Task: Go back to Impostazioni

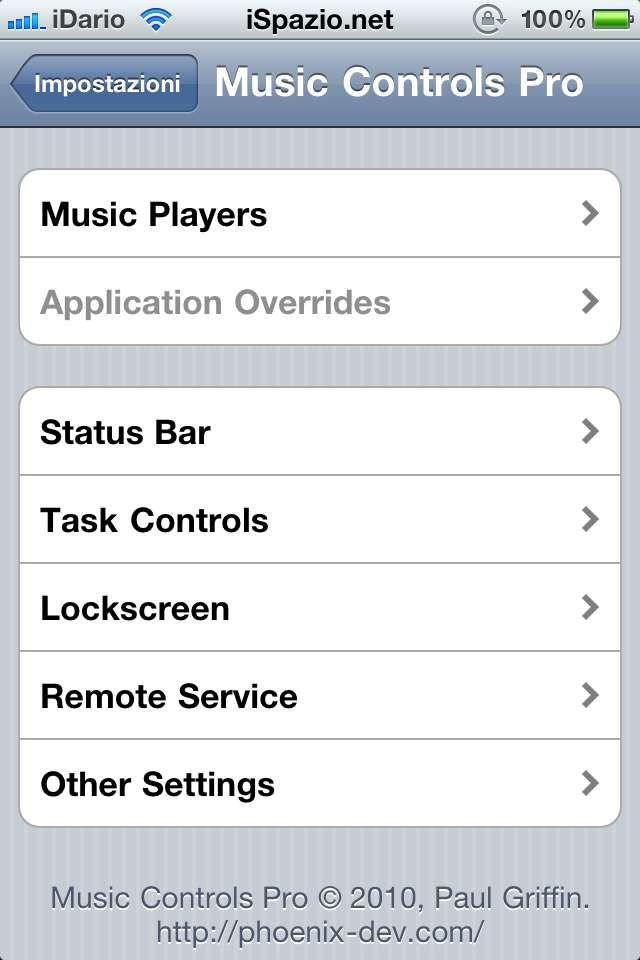Action: tap(105, 84)
